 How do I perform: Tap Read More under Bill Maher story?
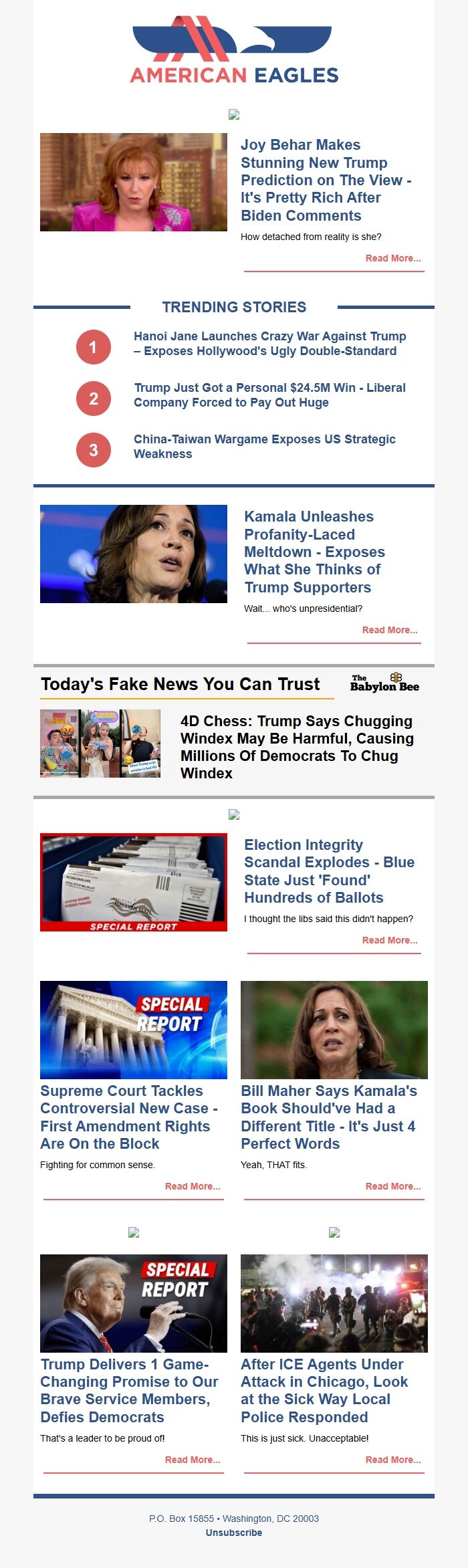[392, 1186]
